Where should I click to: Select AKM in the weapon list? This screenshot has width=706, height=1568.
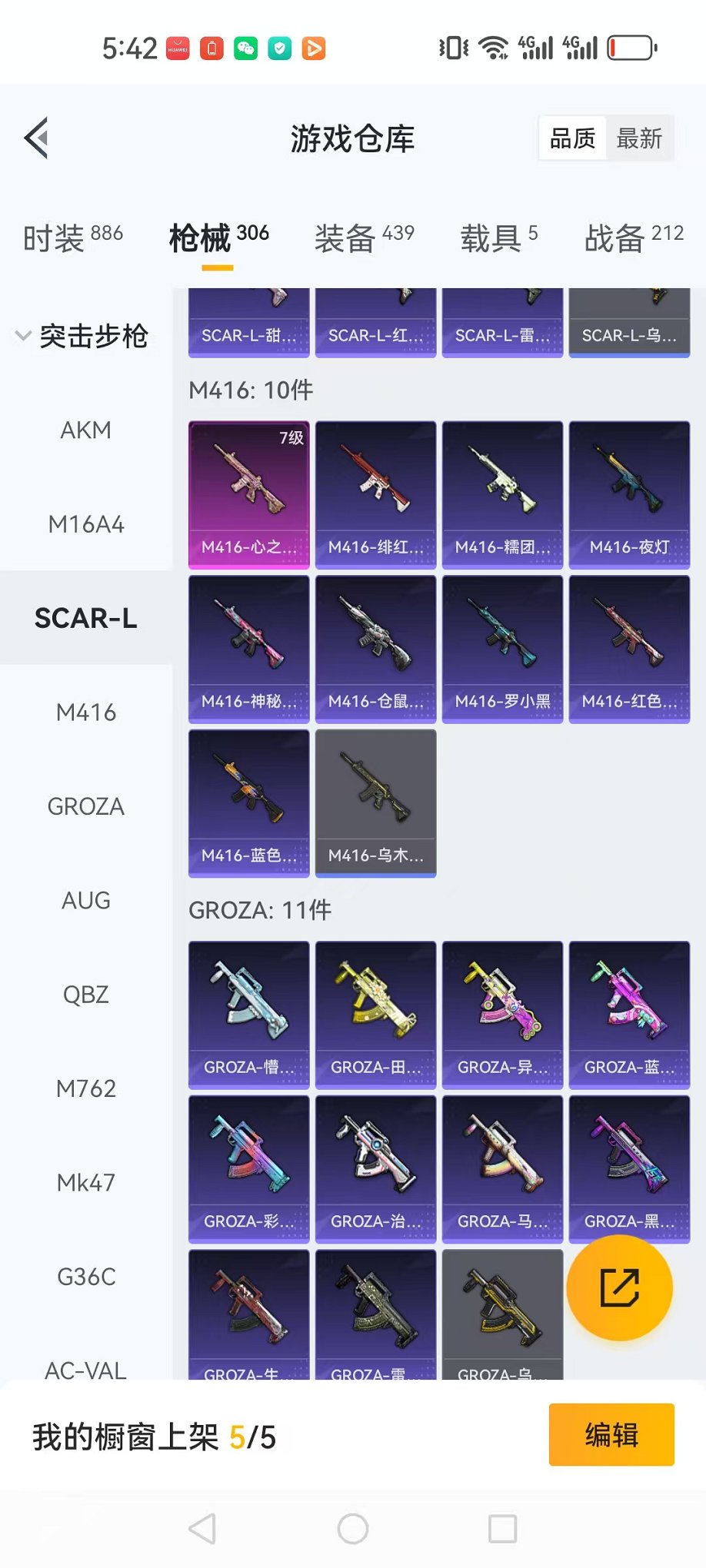pyautogui.click(x=86, y=430)
